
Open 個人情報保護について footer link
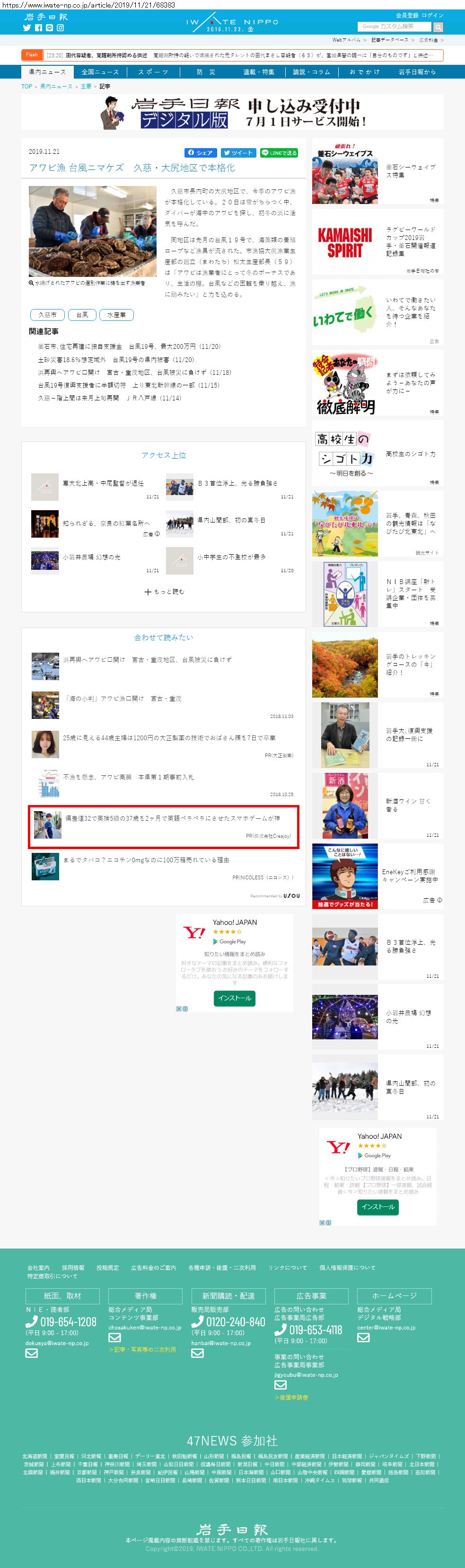[347, 1267]
